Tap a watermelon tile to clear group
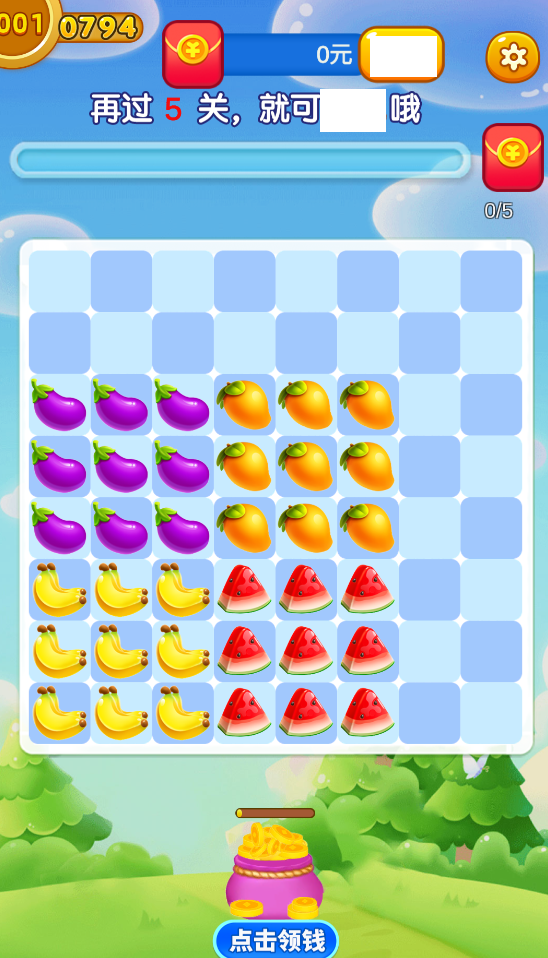This screenshot has width=548, height=958. (x=306, y=652)
